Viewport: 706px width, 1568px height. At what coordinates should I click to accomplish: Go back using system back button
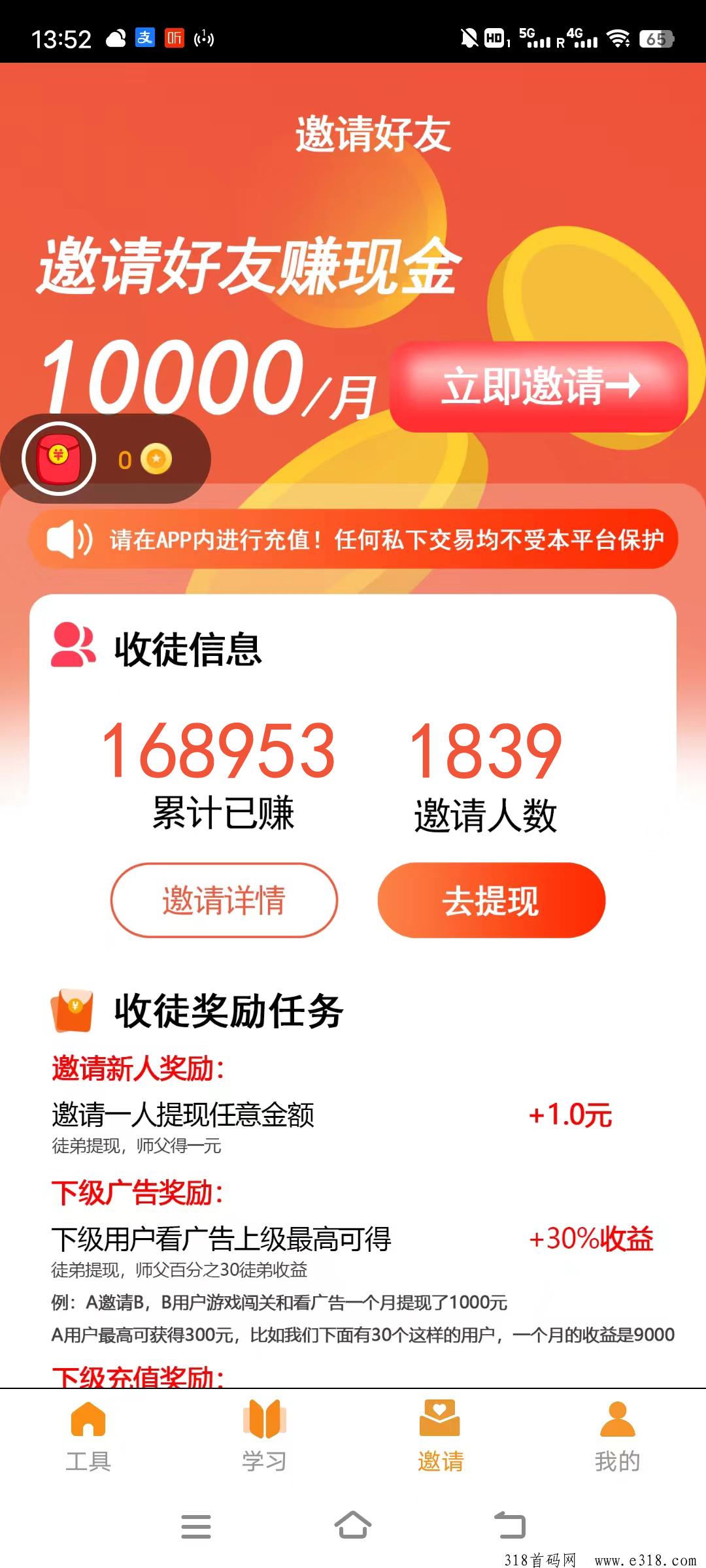coord(510,1526)
